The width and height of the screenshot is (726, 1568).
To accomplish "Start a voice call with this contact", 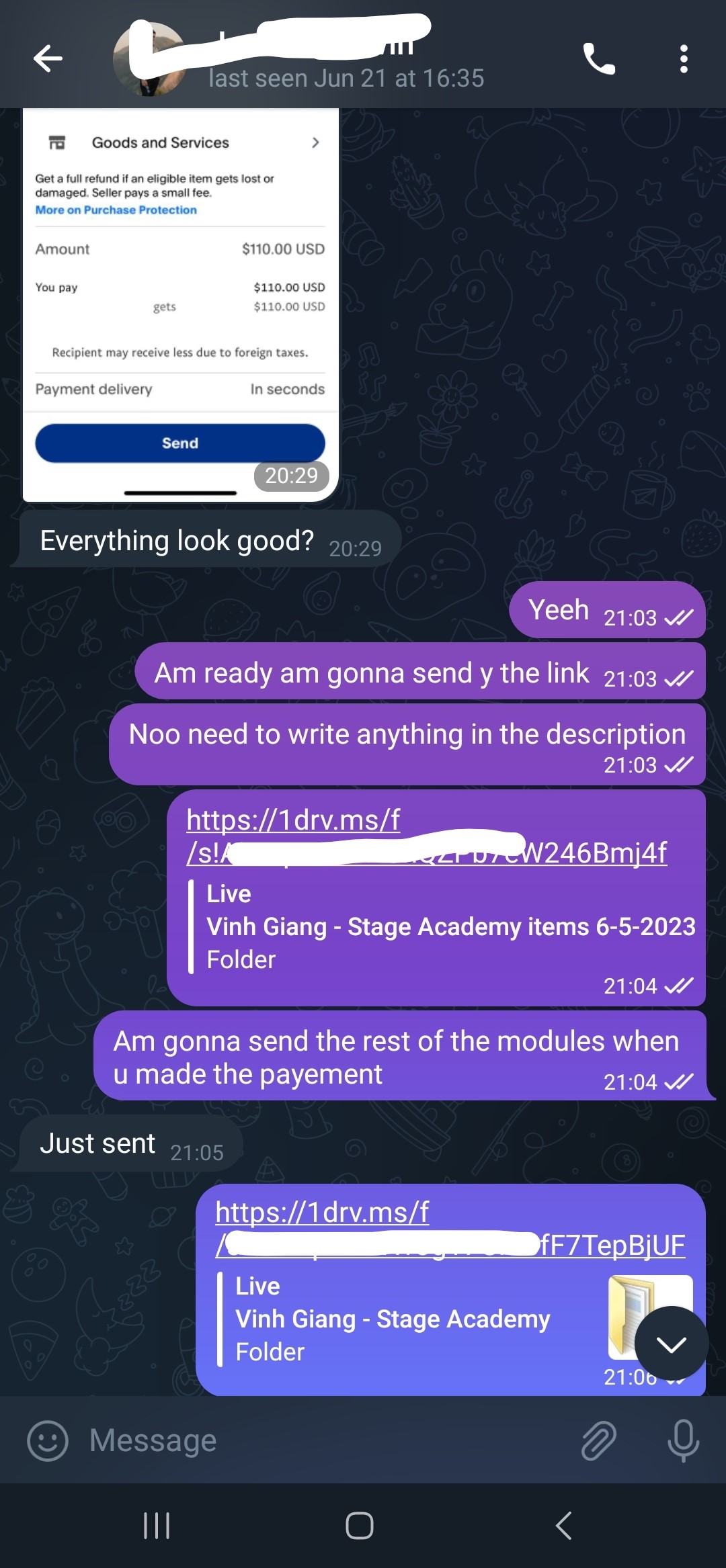I will 598,58.
